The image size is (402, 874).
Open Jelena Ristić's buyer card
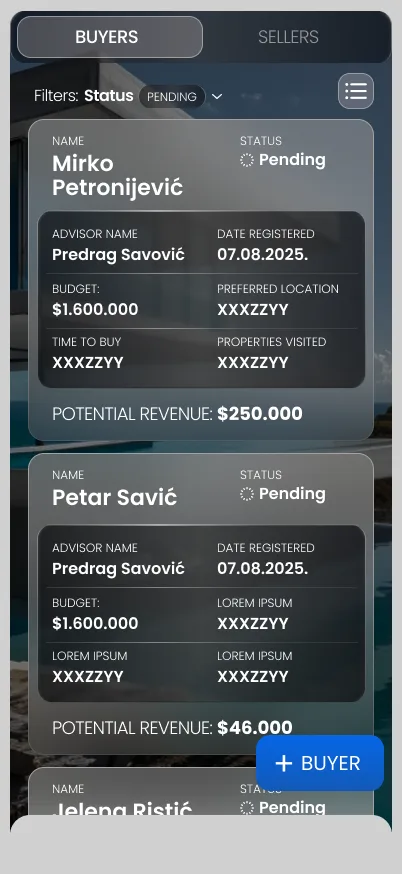tap(201, 792)
